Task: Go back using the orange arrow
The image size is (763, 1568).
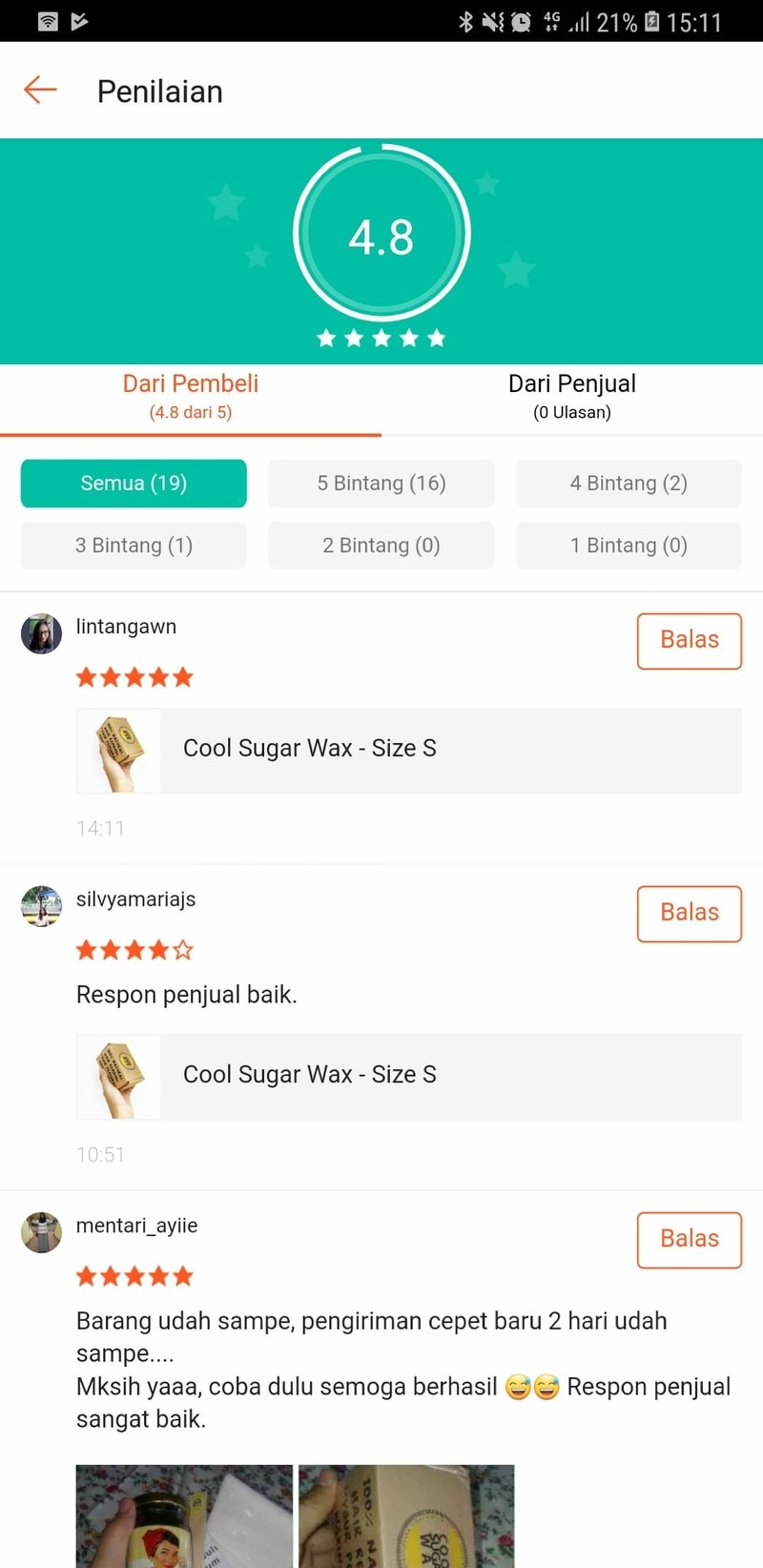Action: click(40, 91)
